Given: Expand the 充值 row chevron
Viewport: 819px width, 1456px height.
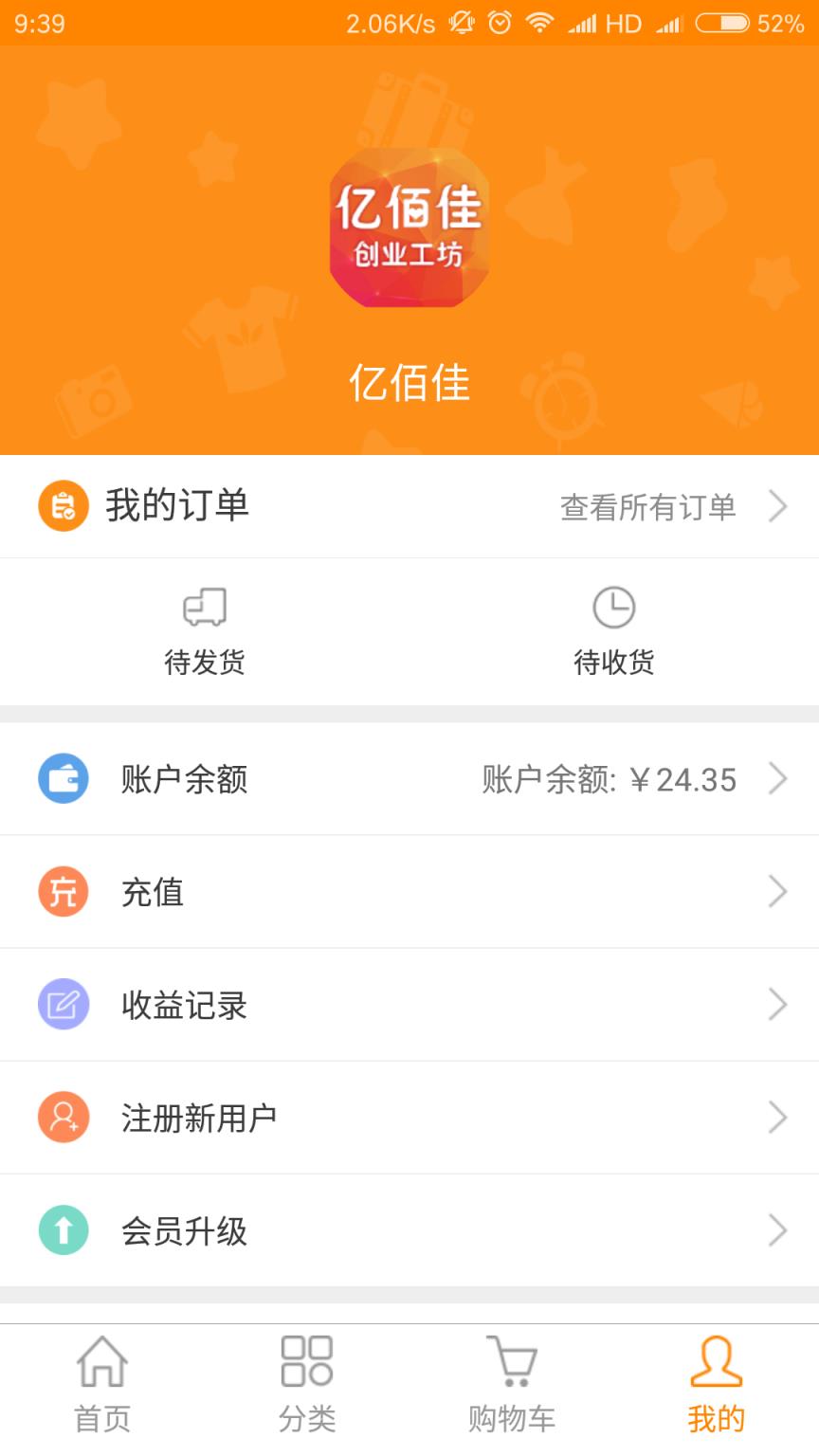Looking at the screenshot, I should 777,891.
